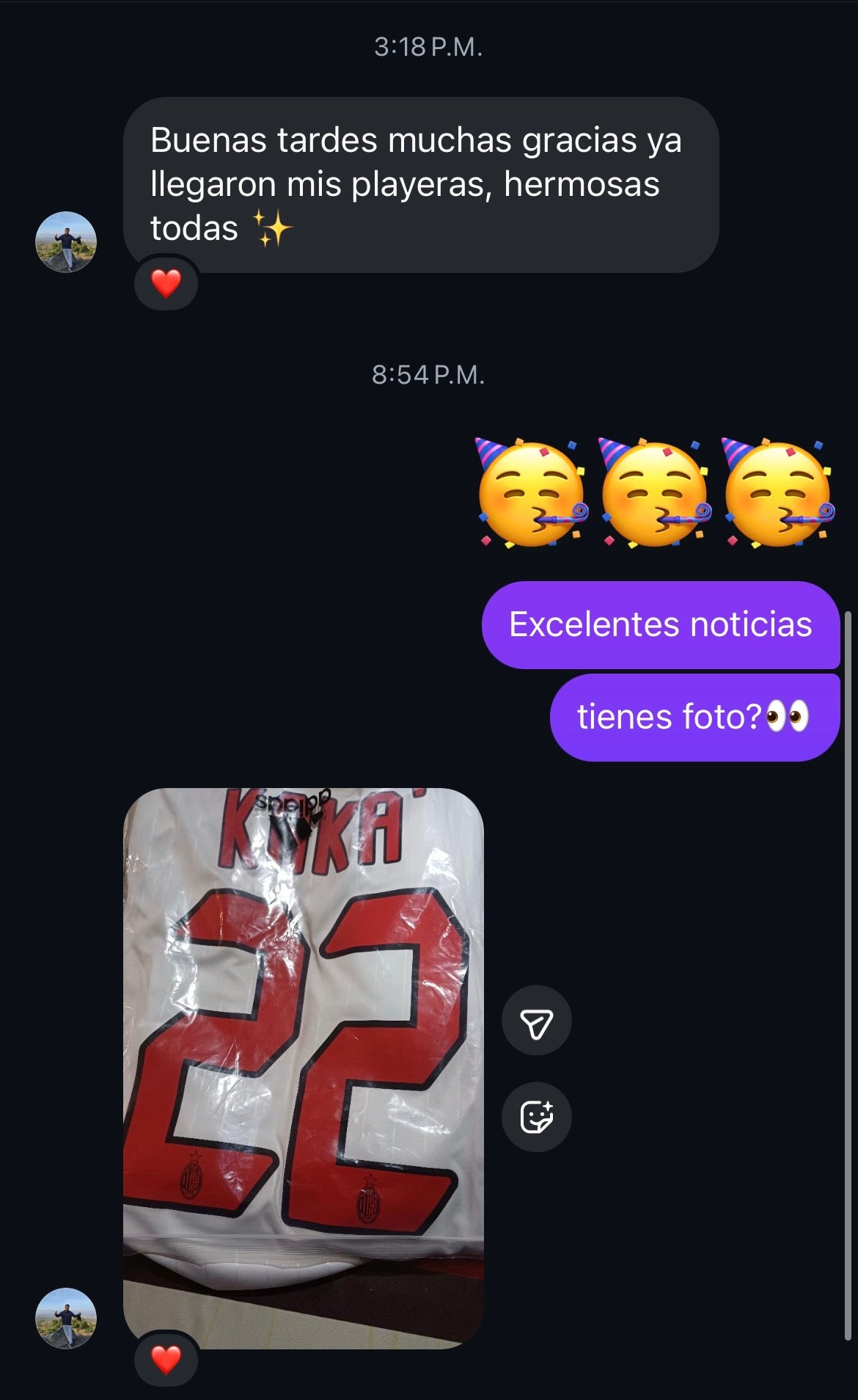Tap the heart reaction under the jersey photo

point(166,1359)
